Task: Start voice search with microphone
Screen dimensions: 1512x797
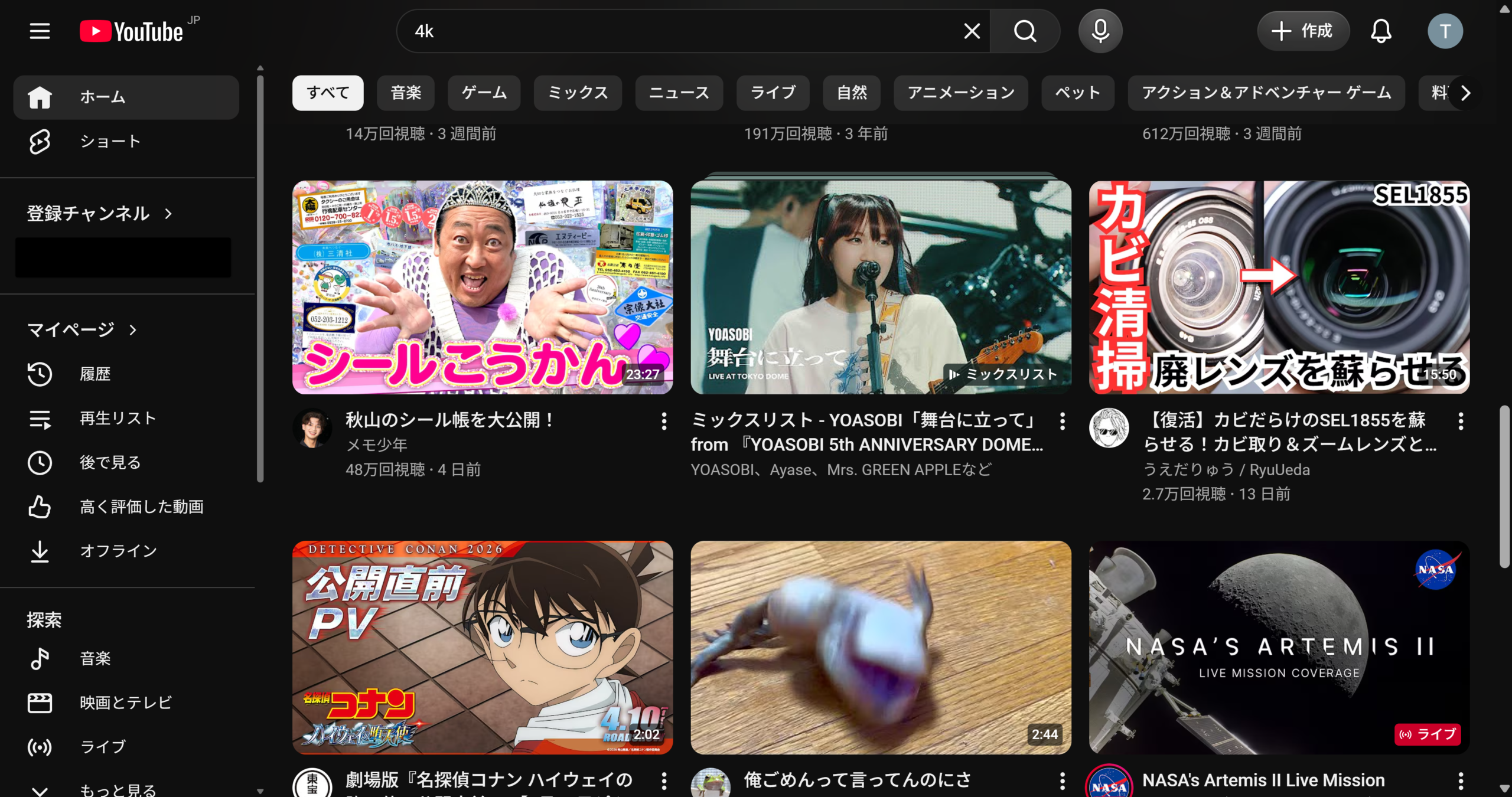Action: (x=1100, y=31)
